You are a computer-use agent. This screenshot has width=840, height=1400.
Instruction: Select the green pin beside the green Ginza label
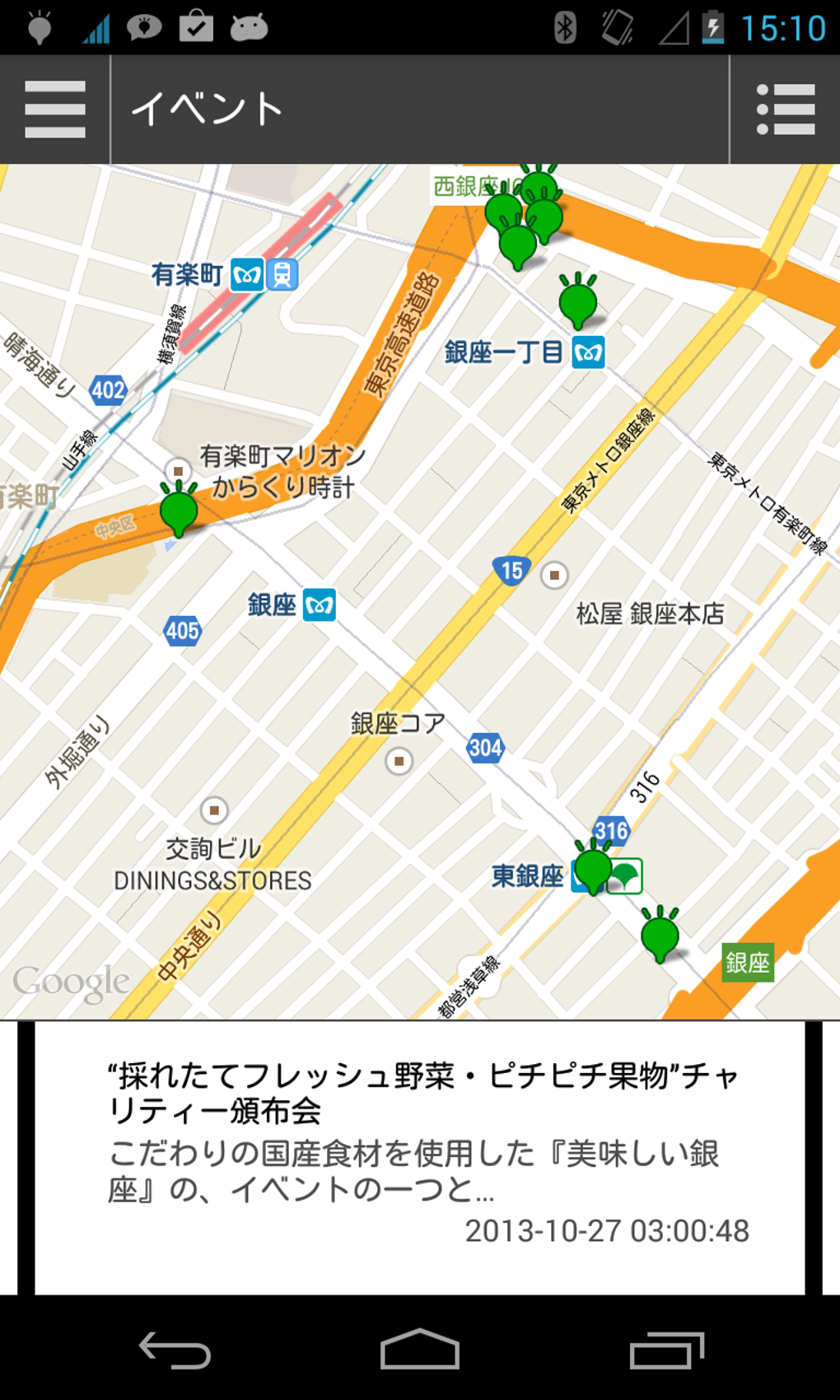[x=660, y=935]
